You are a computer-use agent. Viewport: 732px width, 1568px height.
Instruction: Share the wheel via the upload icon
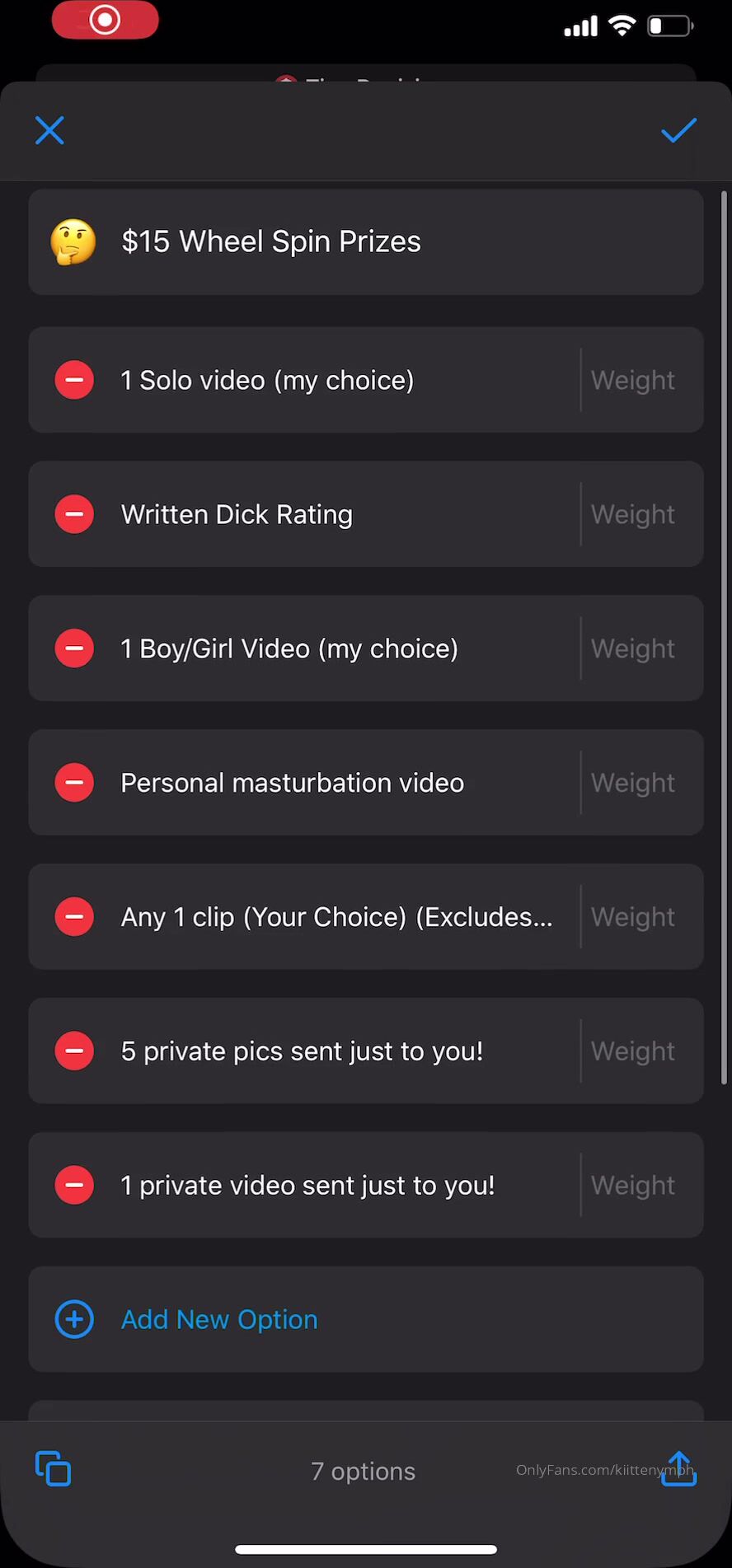coord(678,1469)
